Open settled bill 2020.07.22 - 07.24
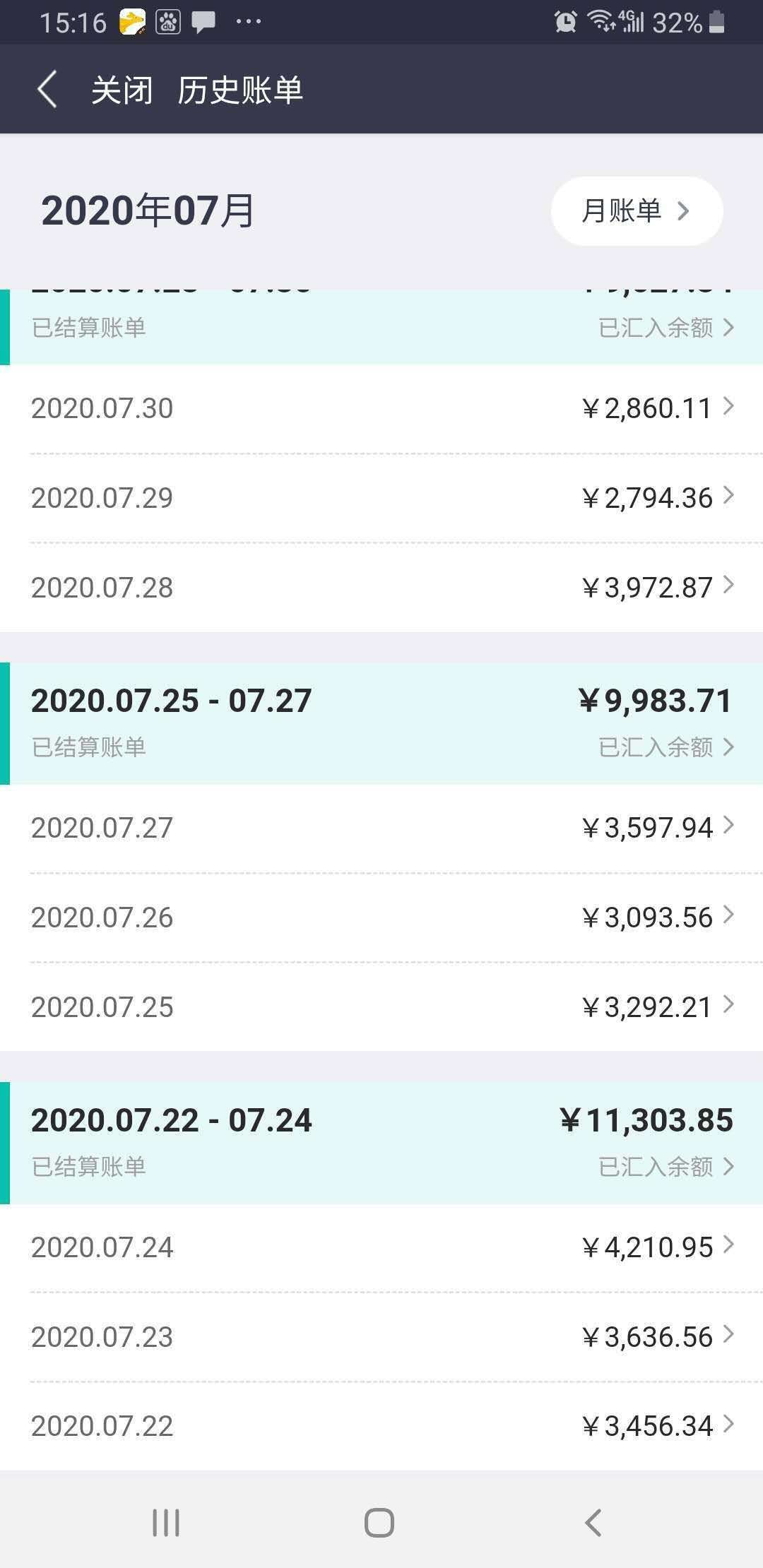 pyautogui.click(x=381, y=1141)
